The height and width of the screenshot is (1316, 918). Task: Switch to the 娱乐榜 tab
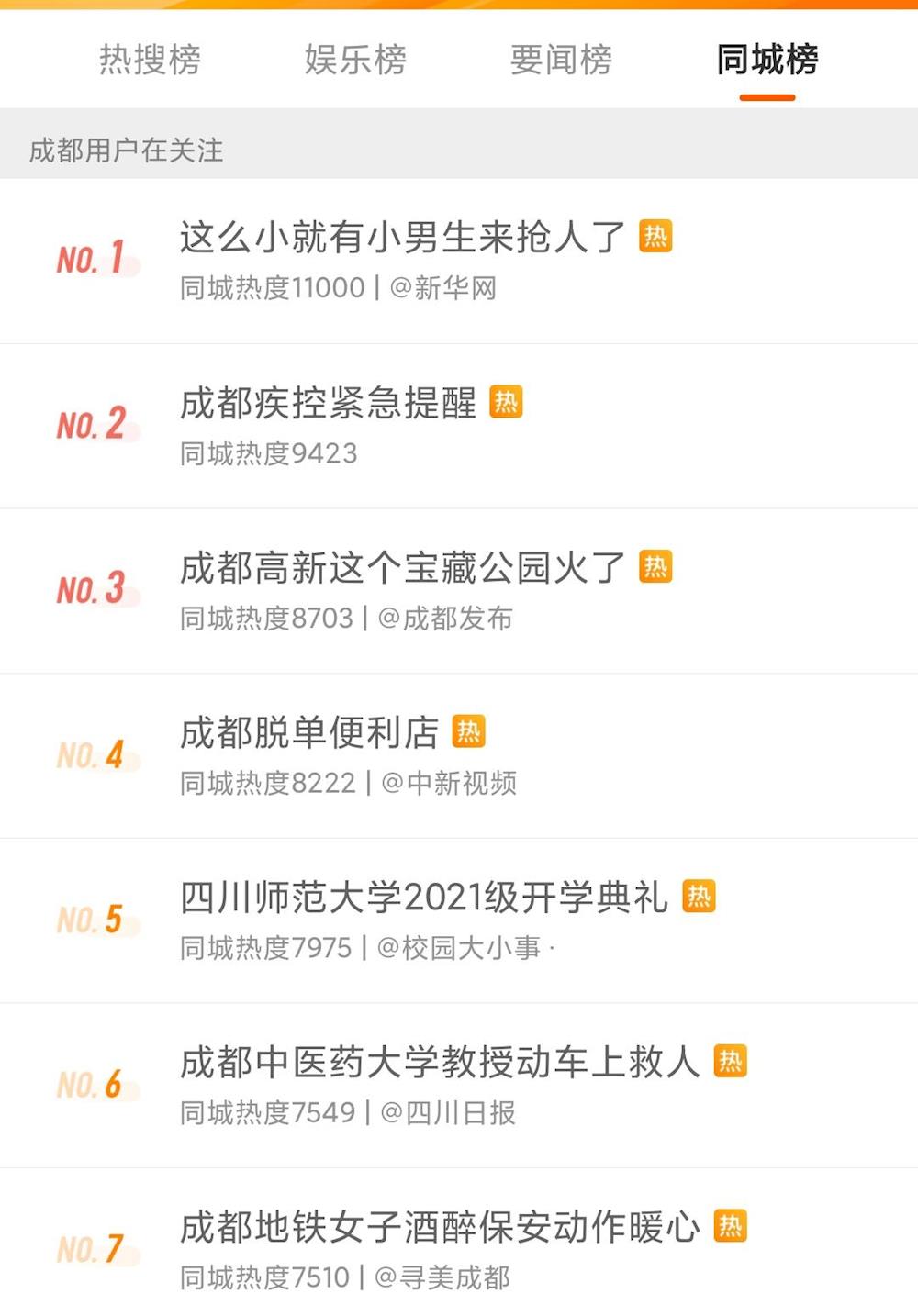click(x=355, y=61)
